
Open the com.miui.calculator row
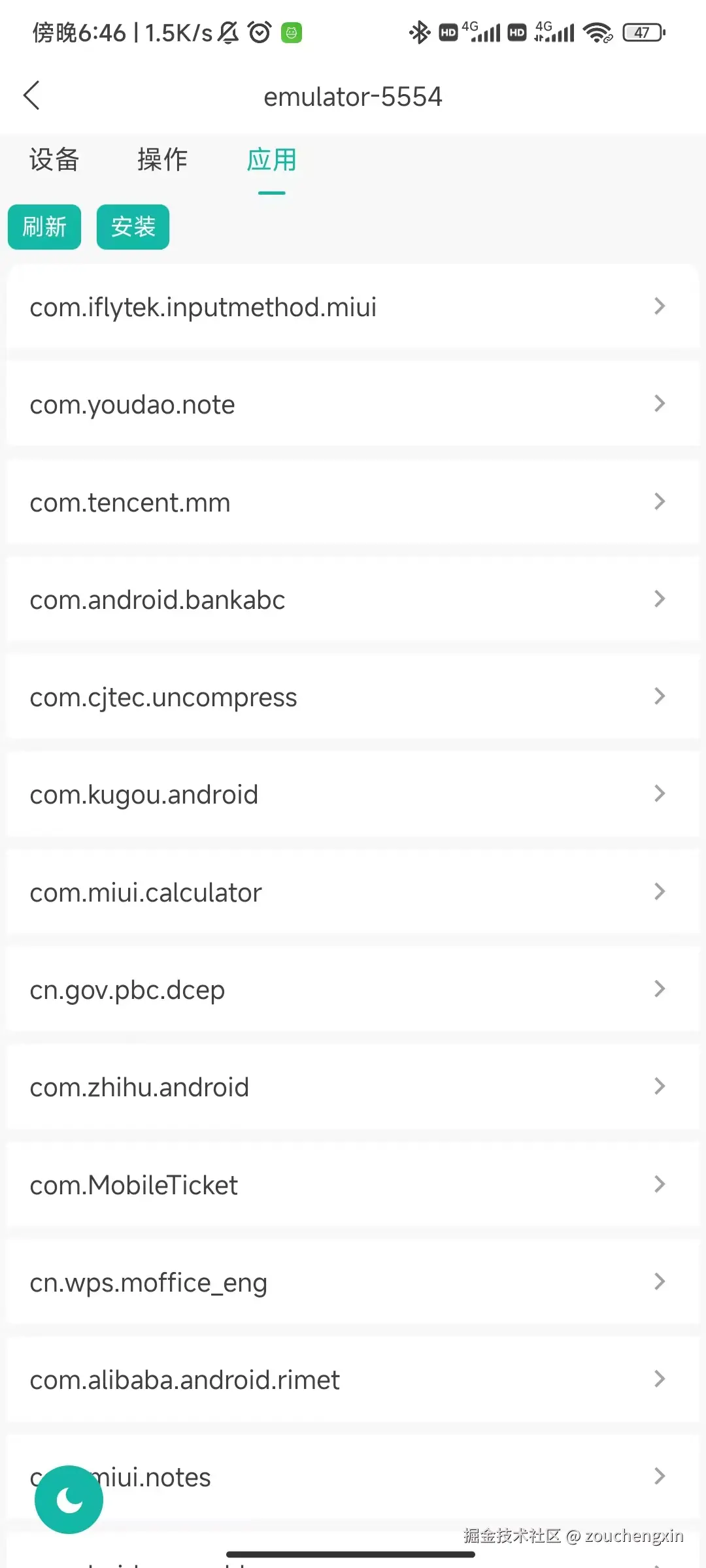(353, 892)
